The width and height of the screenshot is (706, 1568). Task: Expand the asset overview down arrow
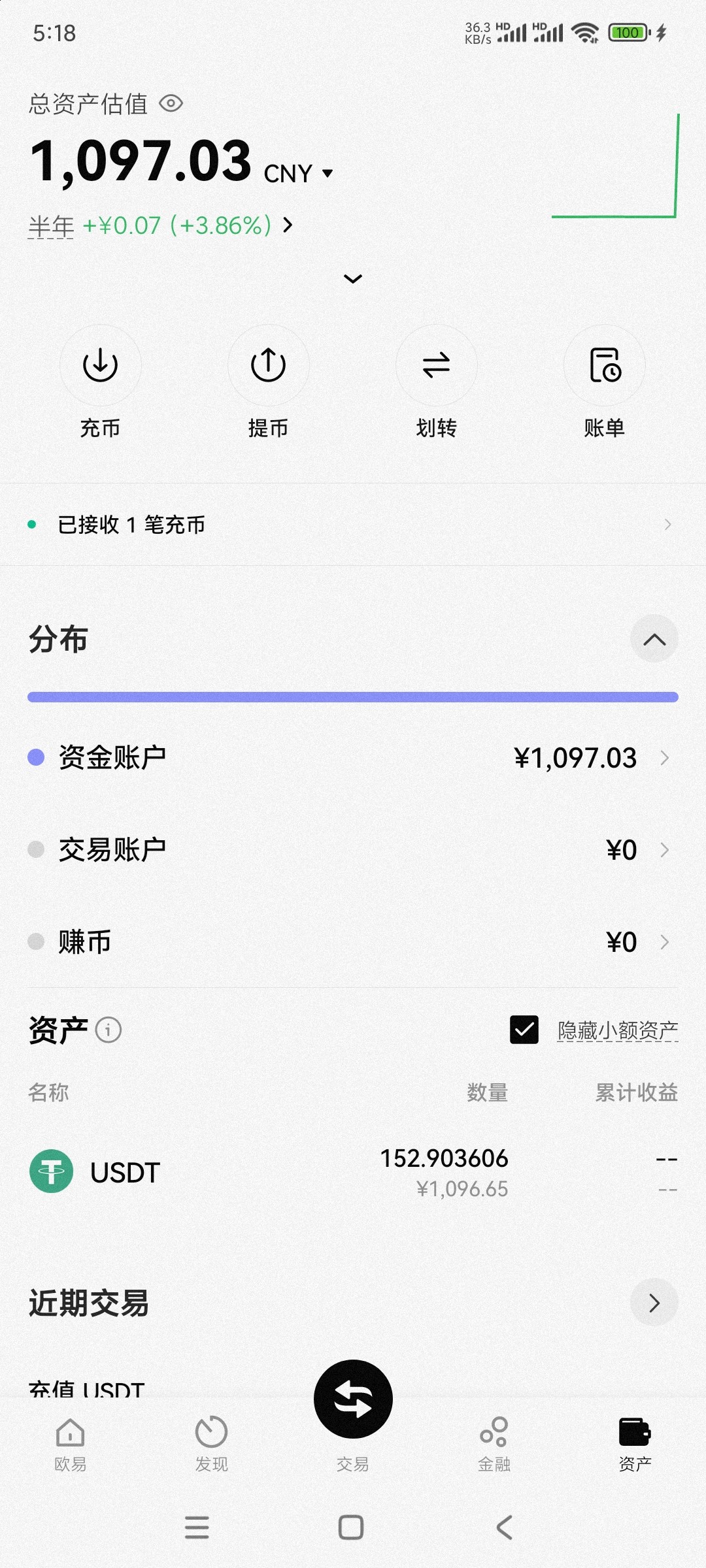353,279
